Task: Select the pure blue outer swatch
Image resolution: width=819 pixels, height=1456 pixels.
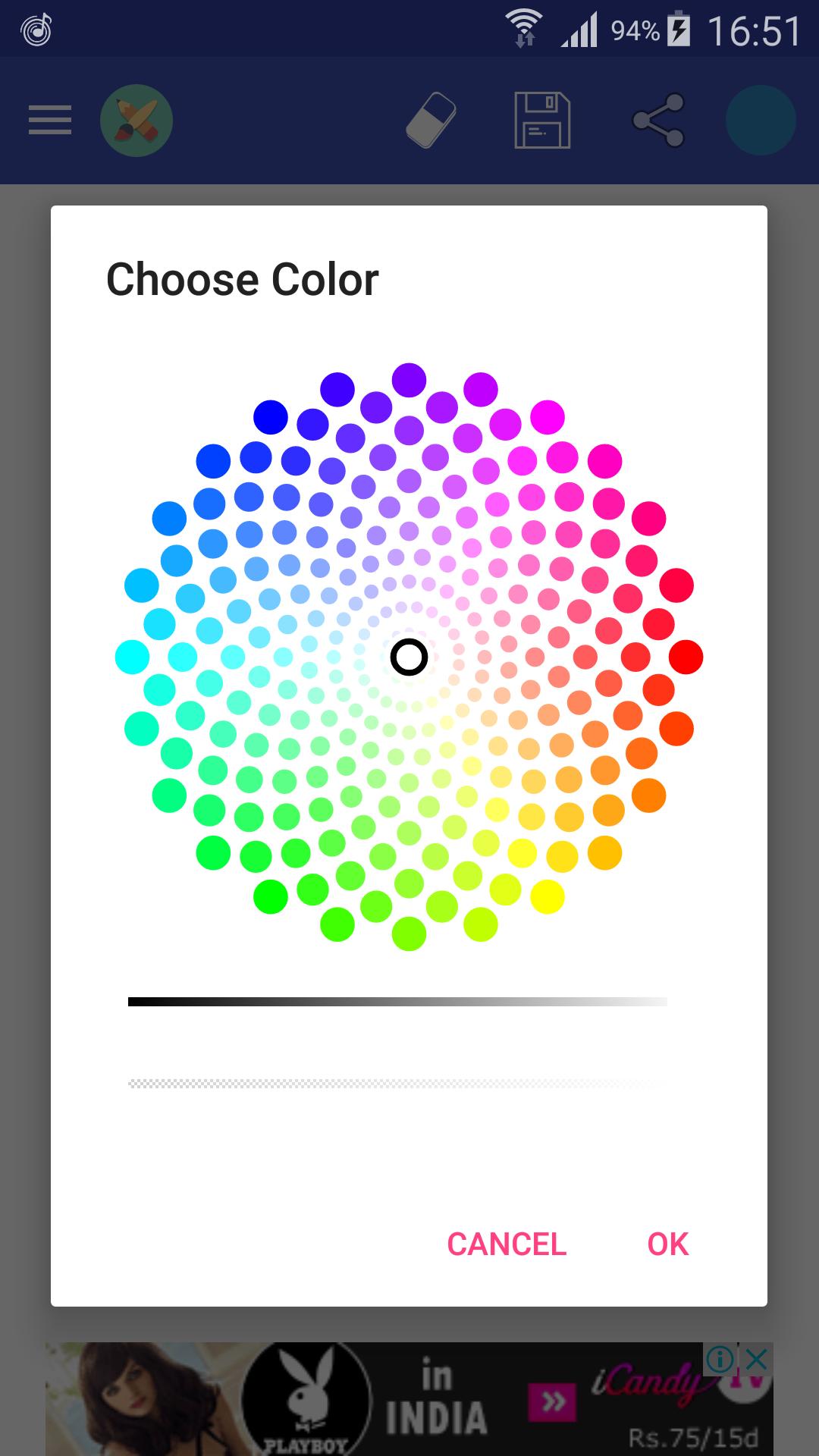Action: click(271, 417)
